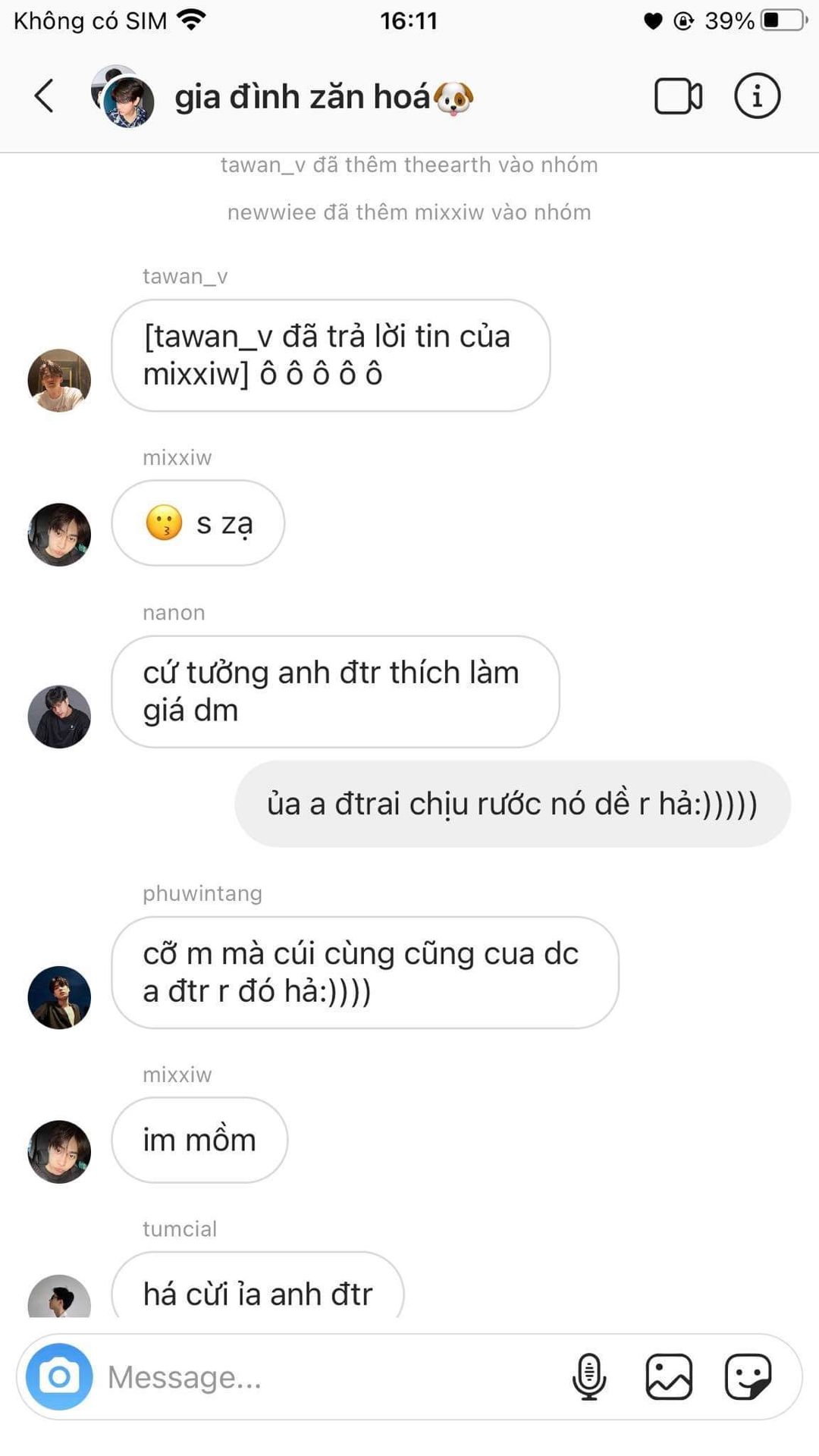Go back to the chat list

(44, 96)
